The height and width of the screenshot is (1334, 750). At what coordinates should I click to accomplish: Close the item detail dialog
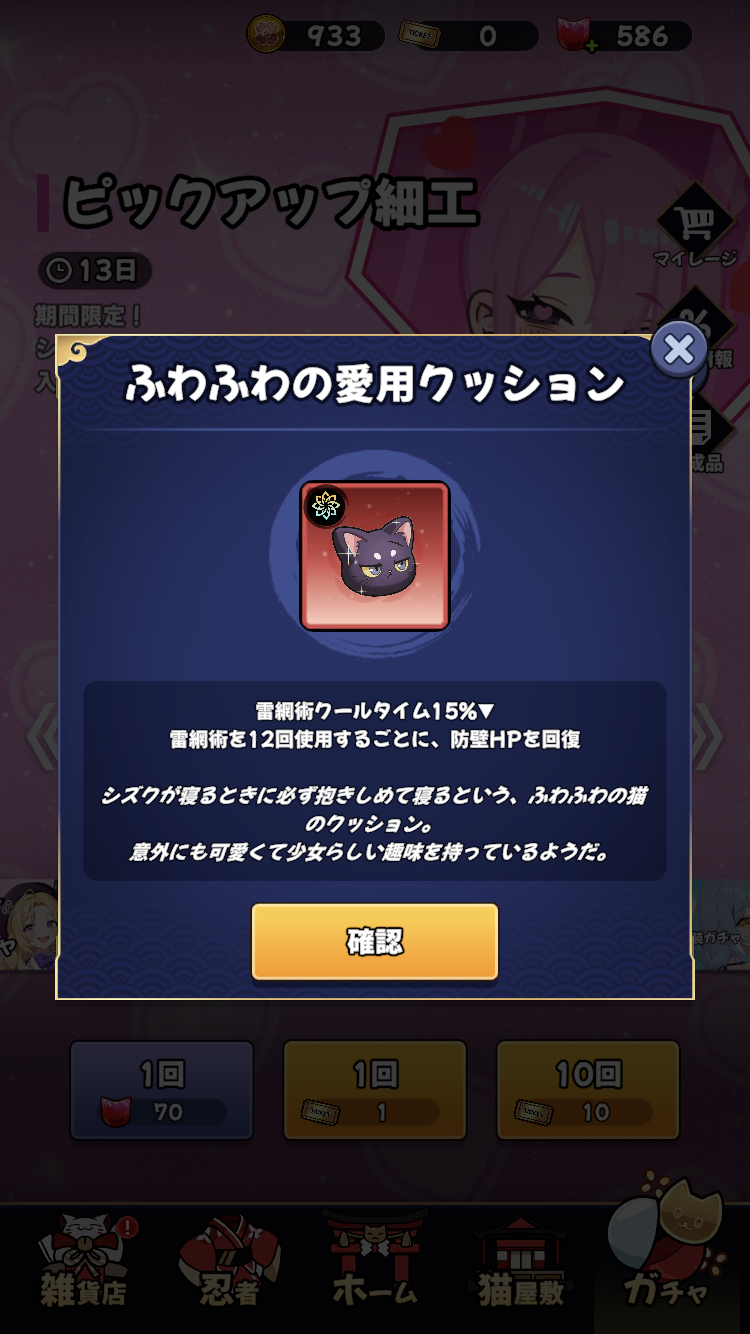click(x=679, y=350)
